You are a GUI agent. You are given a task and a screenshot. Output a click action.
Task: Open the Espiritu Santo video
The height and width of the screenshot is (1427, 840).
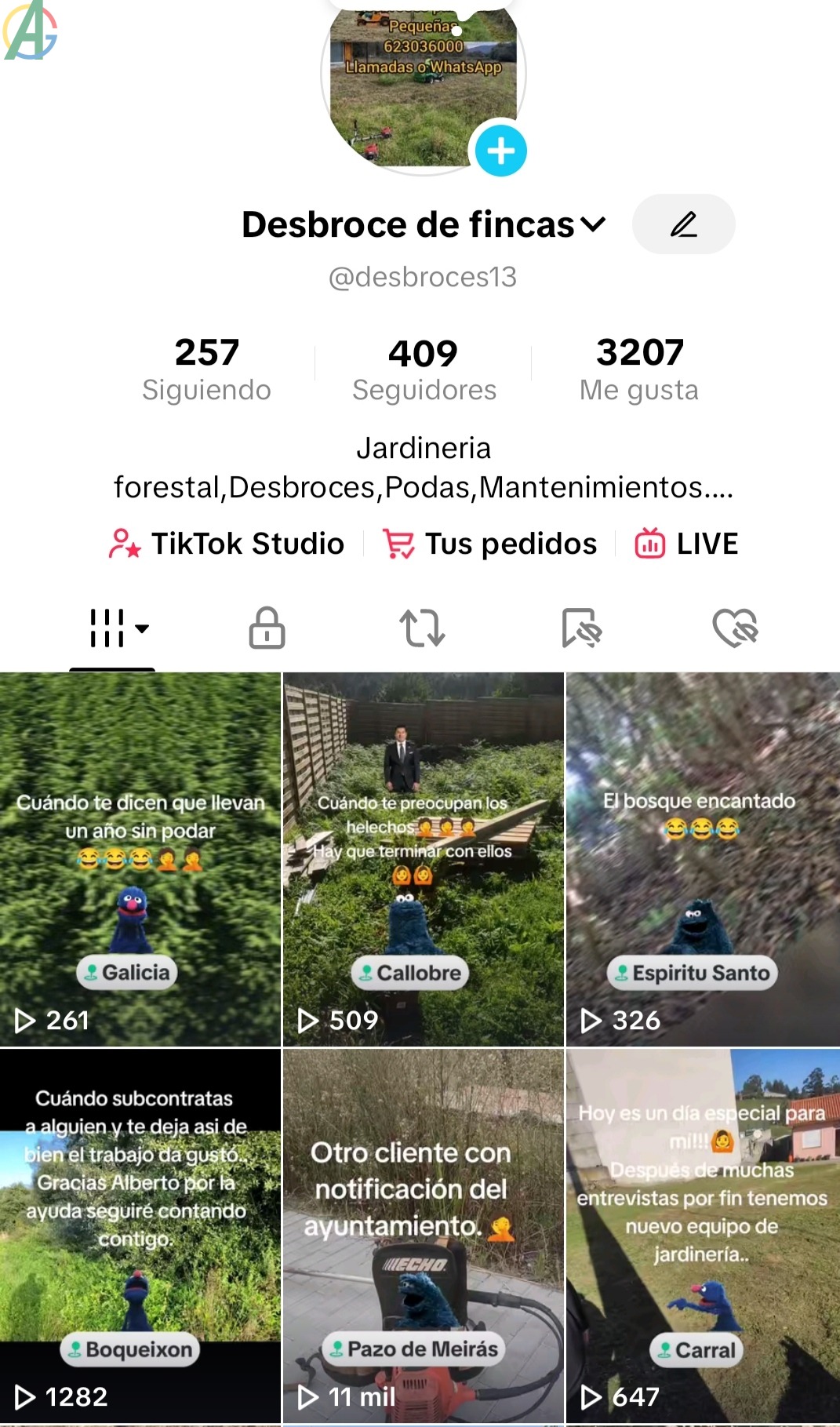[x=703, y=859]
